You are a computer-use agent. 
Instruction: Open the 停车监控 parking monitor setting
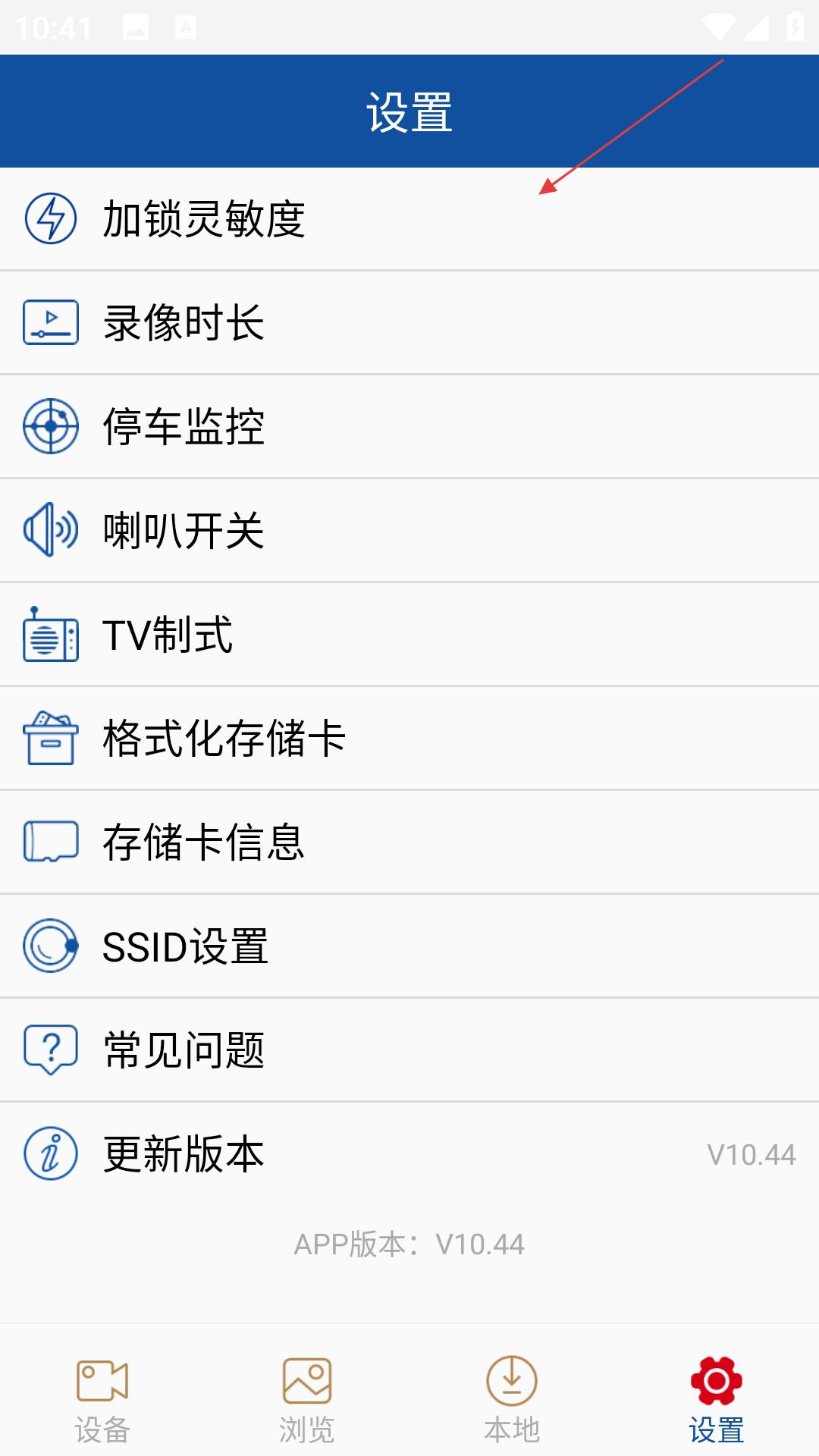409,427
